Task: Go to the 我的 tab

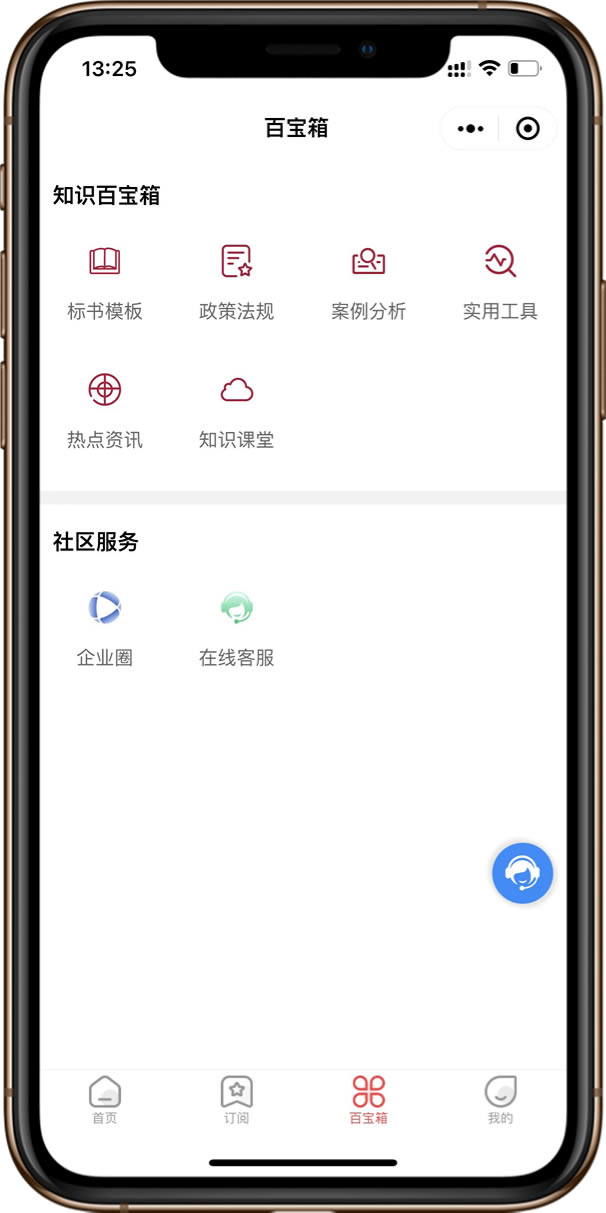Action: click(500, 1100)
